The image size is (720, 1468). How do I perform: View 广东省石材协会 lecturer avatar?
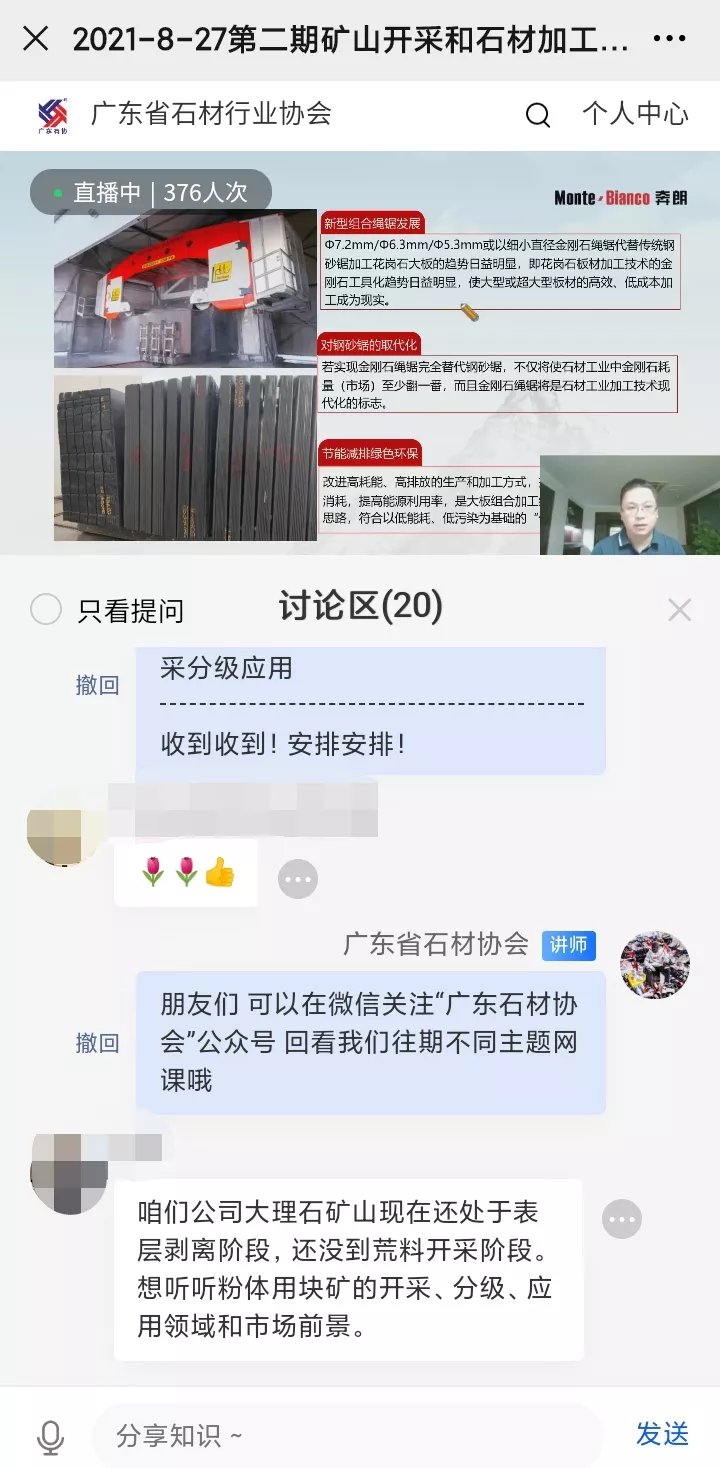655,965
